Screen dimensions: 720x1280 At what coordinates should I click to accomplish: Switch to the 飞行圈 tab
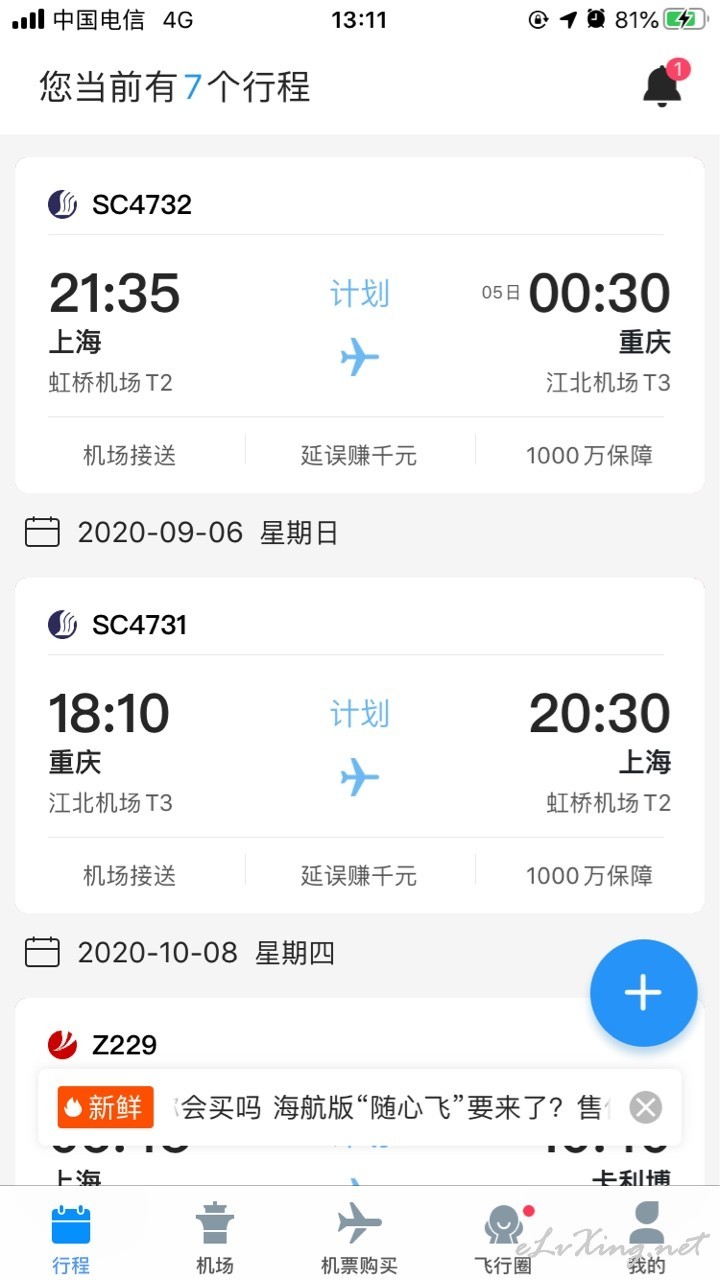[503, 1237]
